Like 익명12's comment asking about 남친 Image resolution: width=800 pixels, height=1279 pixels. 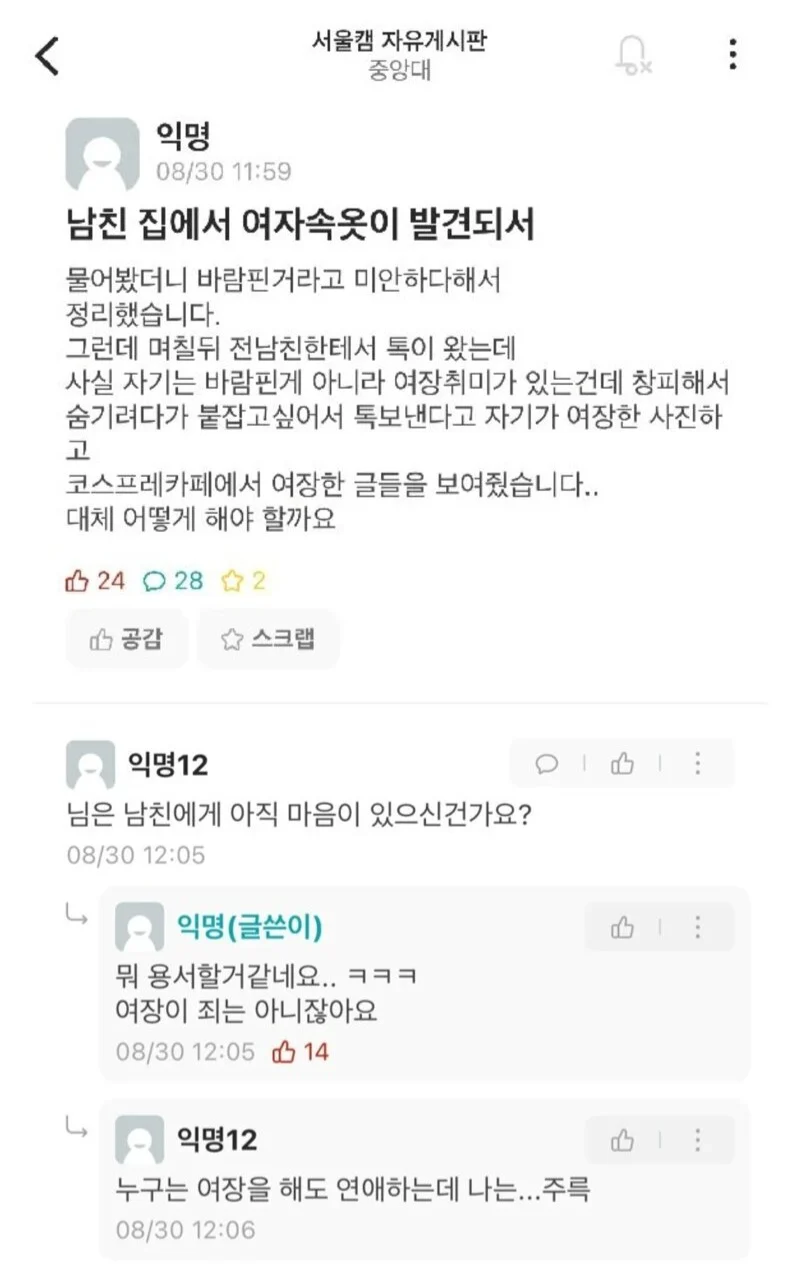[622, 765]
